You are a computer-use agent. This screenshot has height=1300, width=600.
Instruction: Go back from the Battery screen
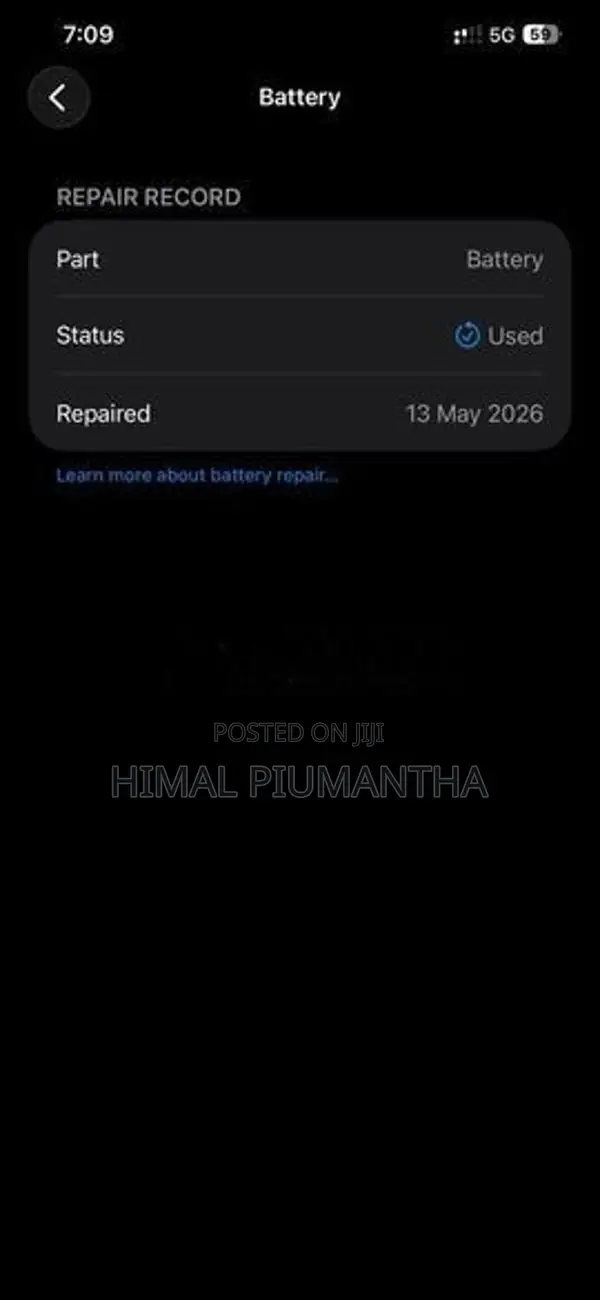click(x=58, y=97)
